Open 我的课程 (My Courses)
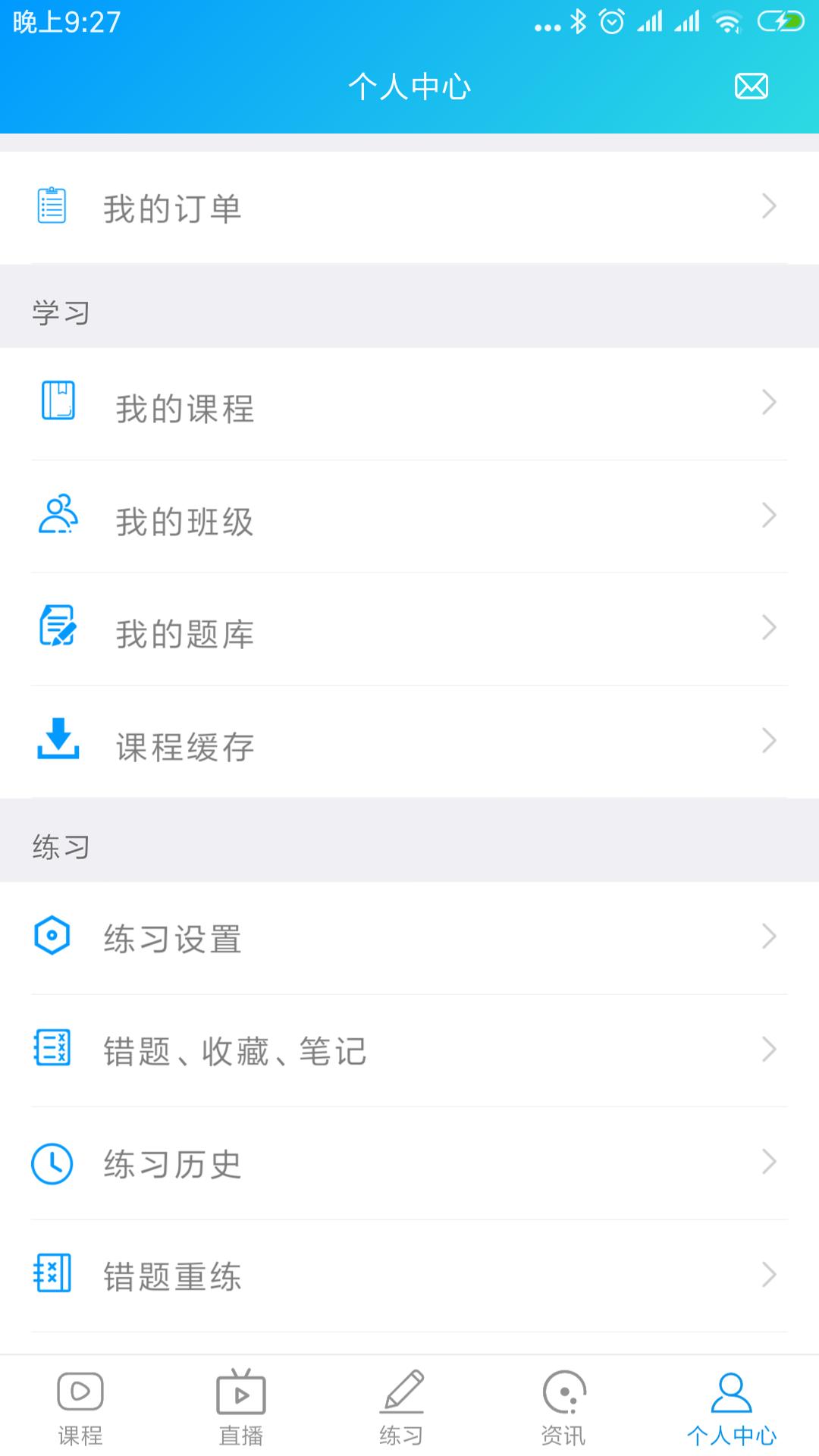The width and height of the screenshot is (819, 1456). pyautogui.click(x=409, y=405)
